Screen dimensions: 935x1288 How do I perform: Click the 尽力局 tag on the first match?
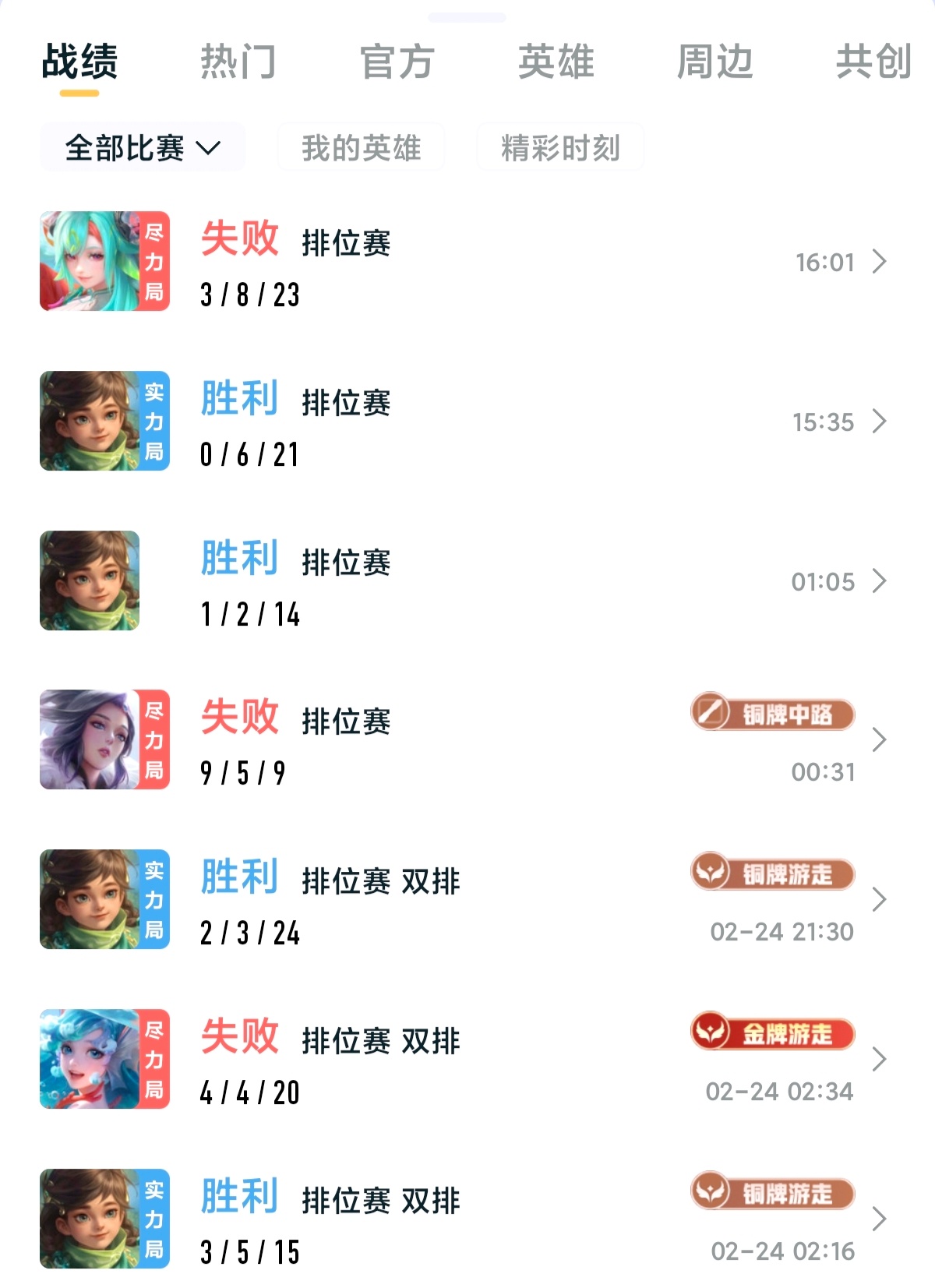[153, 262]
